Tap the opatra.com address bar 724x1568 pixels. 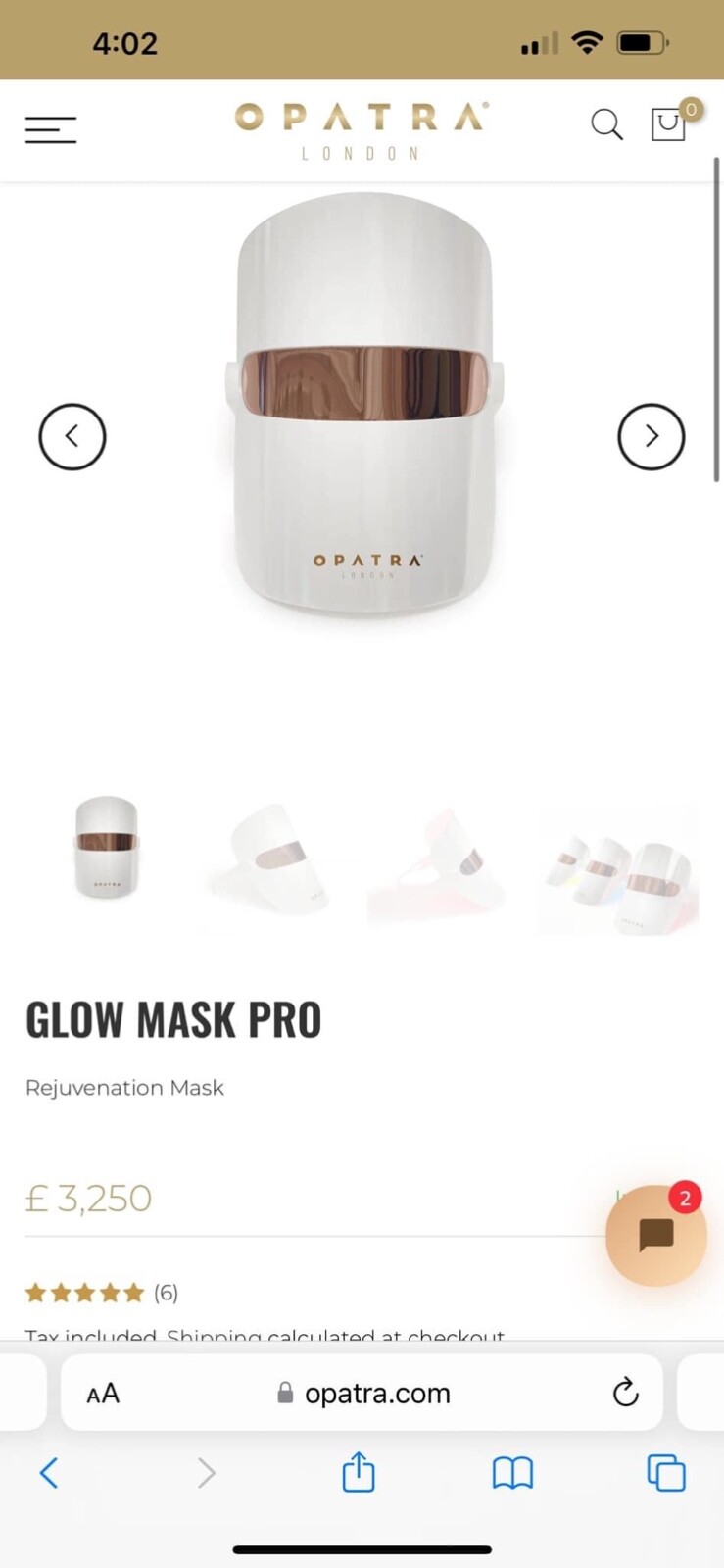377,1392
